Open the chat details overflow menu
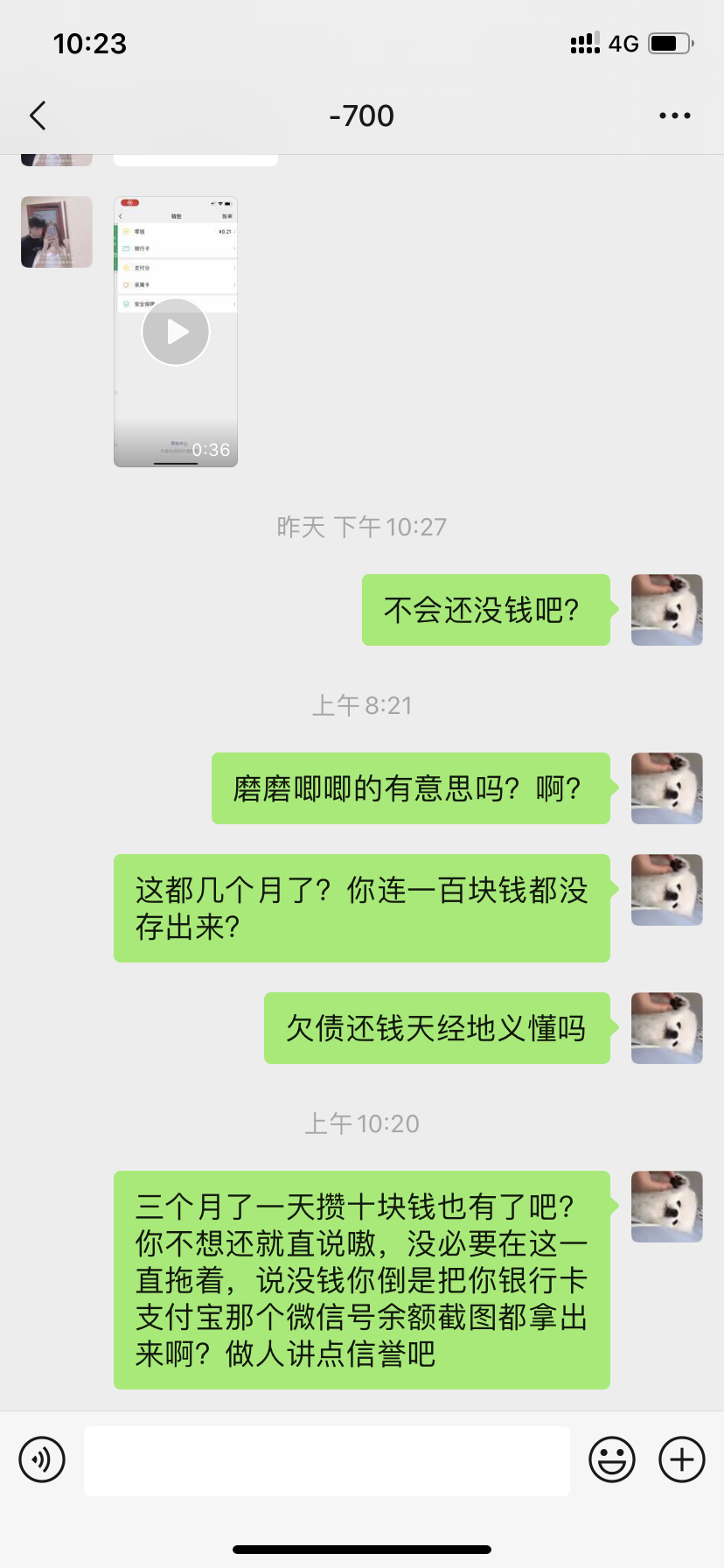 click(675, 115)
